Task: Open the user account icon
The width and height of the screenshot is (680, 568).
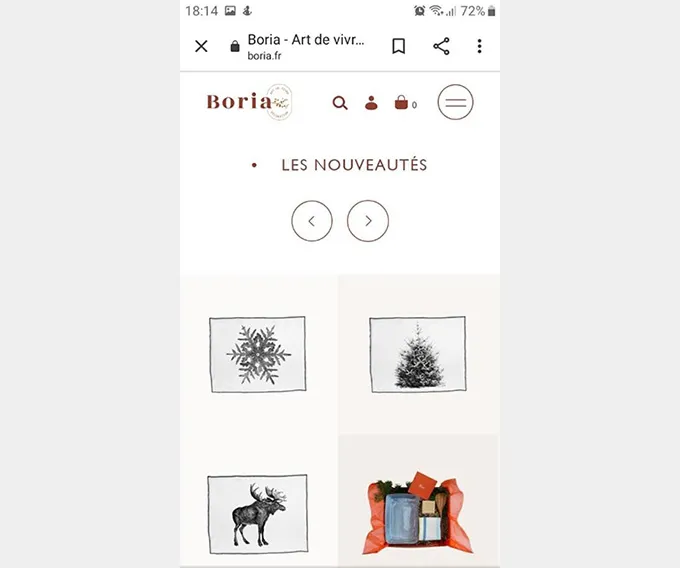Action: [x=371, y=102]
